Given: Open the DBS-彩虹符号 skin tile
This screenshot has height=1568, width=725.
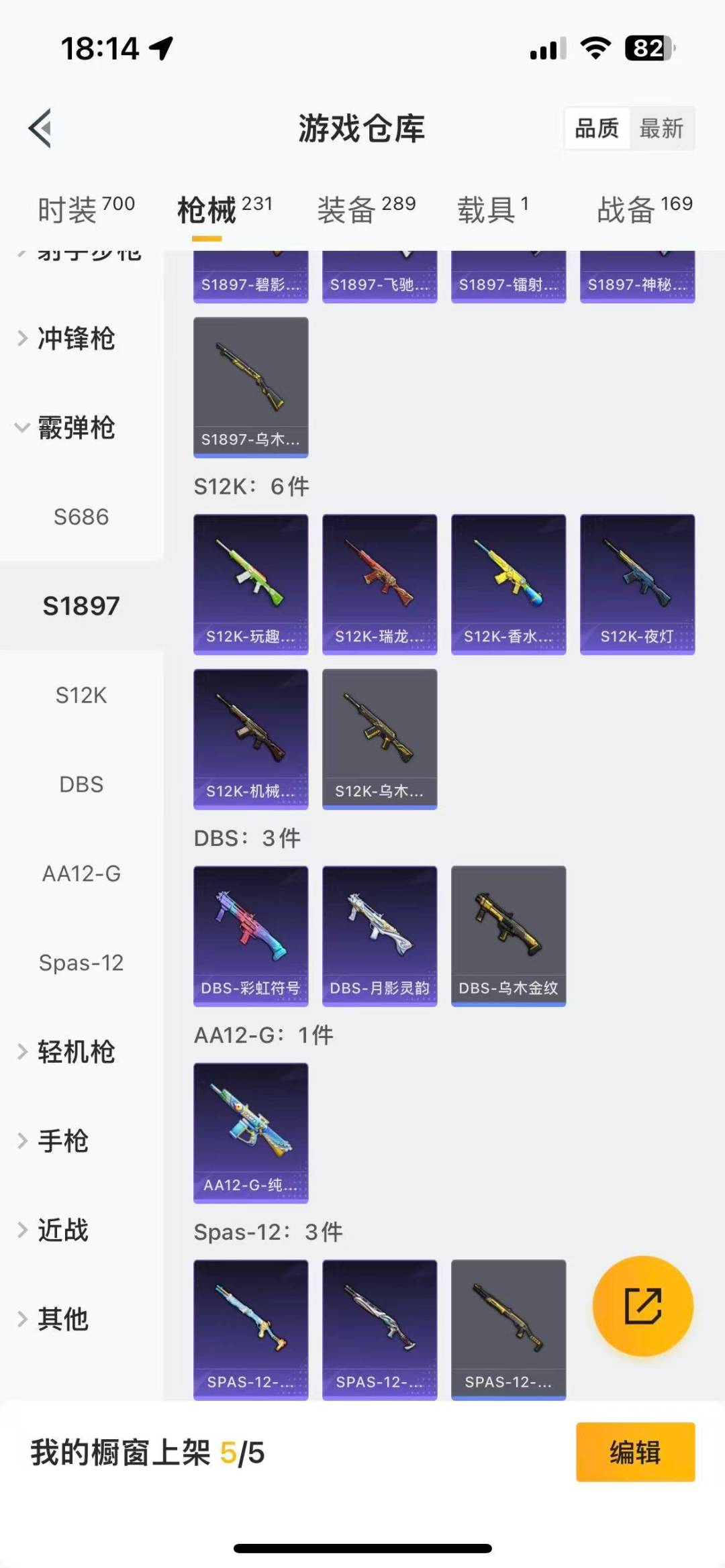Looking at the screenshot, I should pyautogui.click(x=250, y=935).
